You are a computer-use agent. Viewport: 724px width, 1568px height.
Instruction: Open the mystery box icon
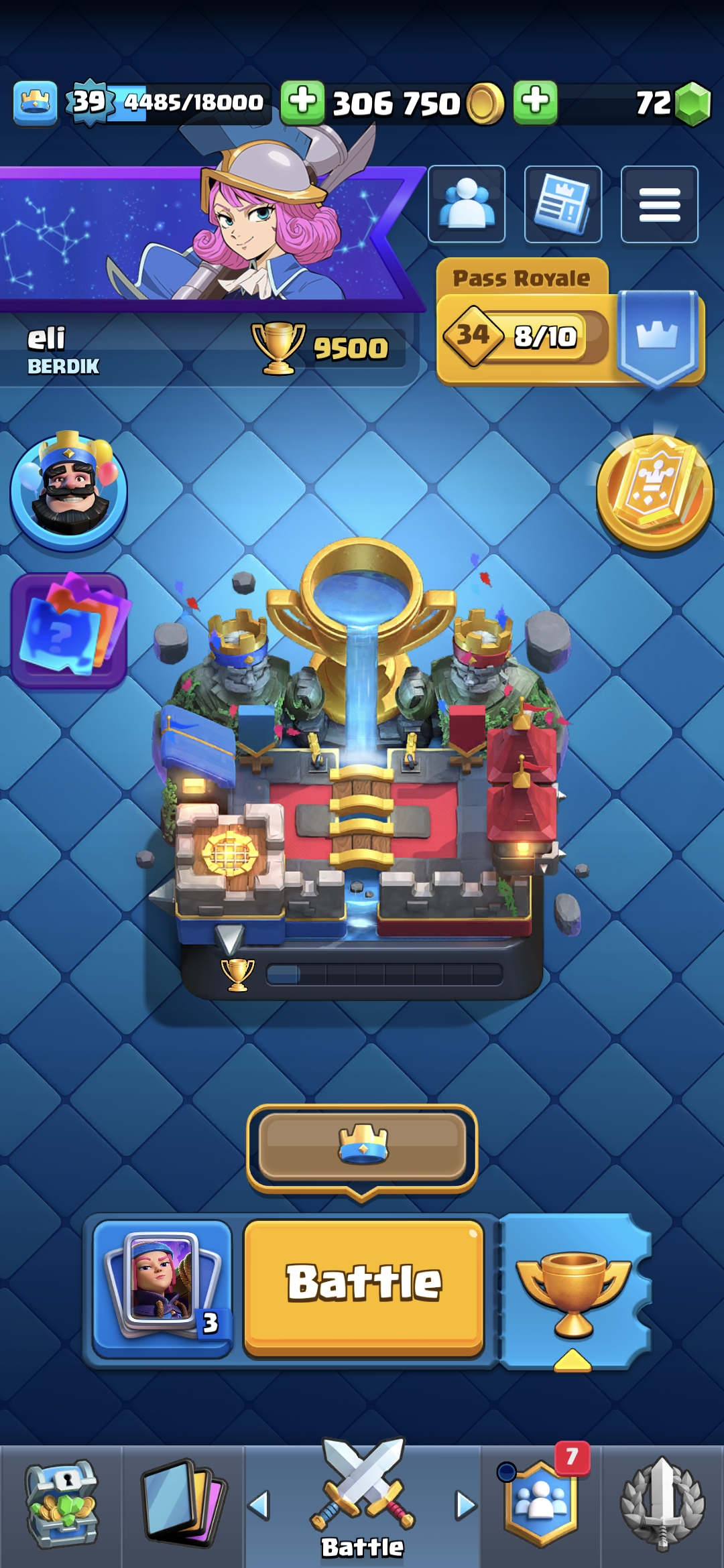69,630
